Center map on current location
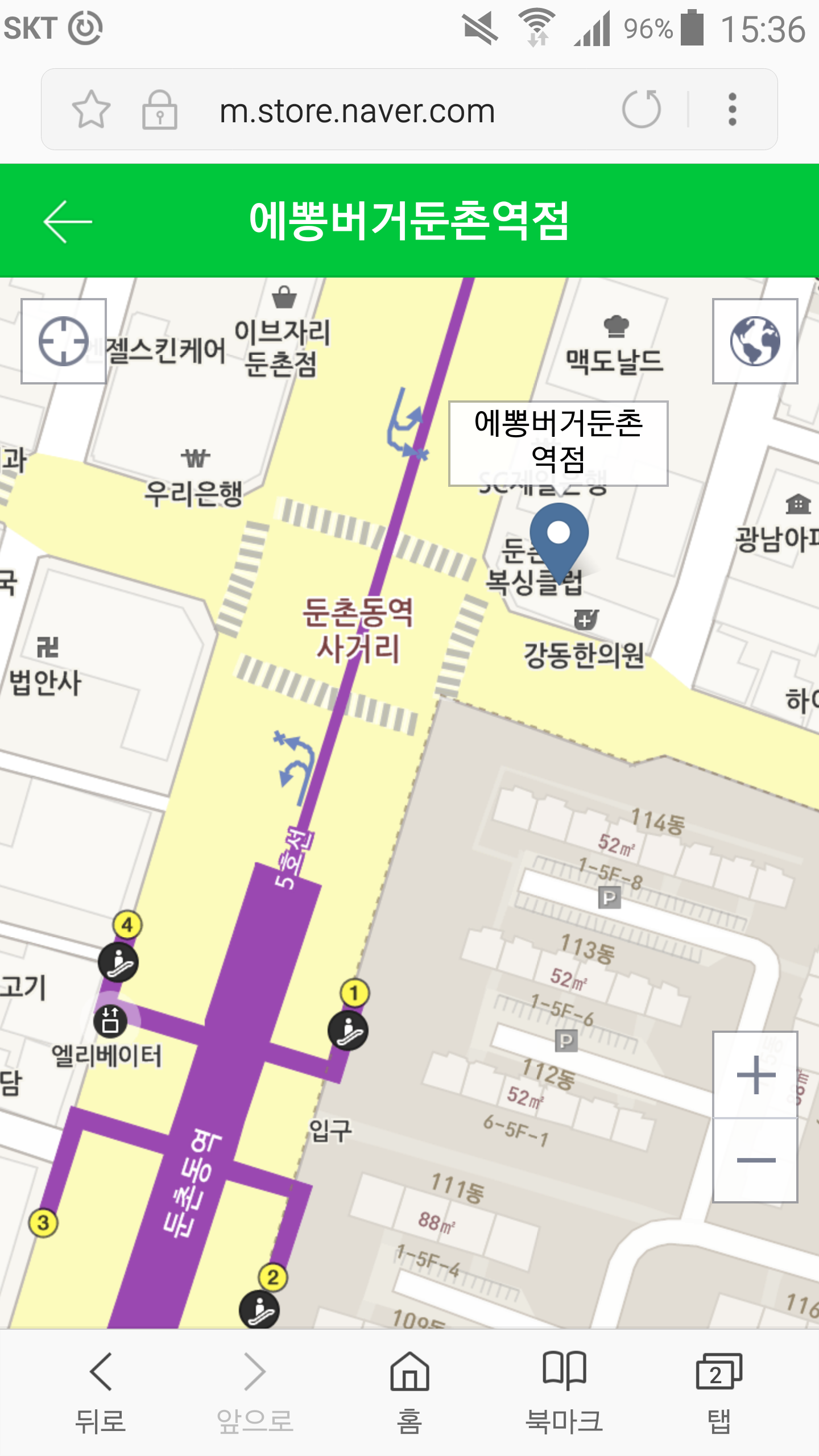This screenshot has height=1456, width=819. click(64, 341)
